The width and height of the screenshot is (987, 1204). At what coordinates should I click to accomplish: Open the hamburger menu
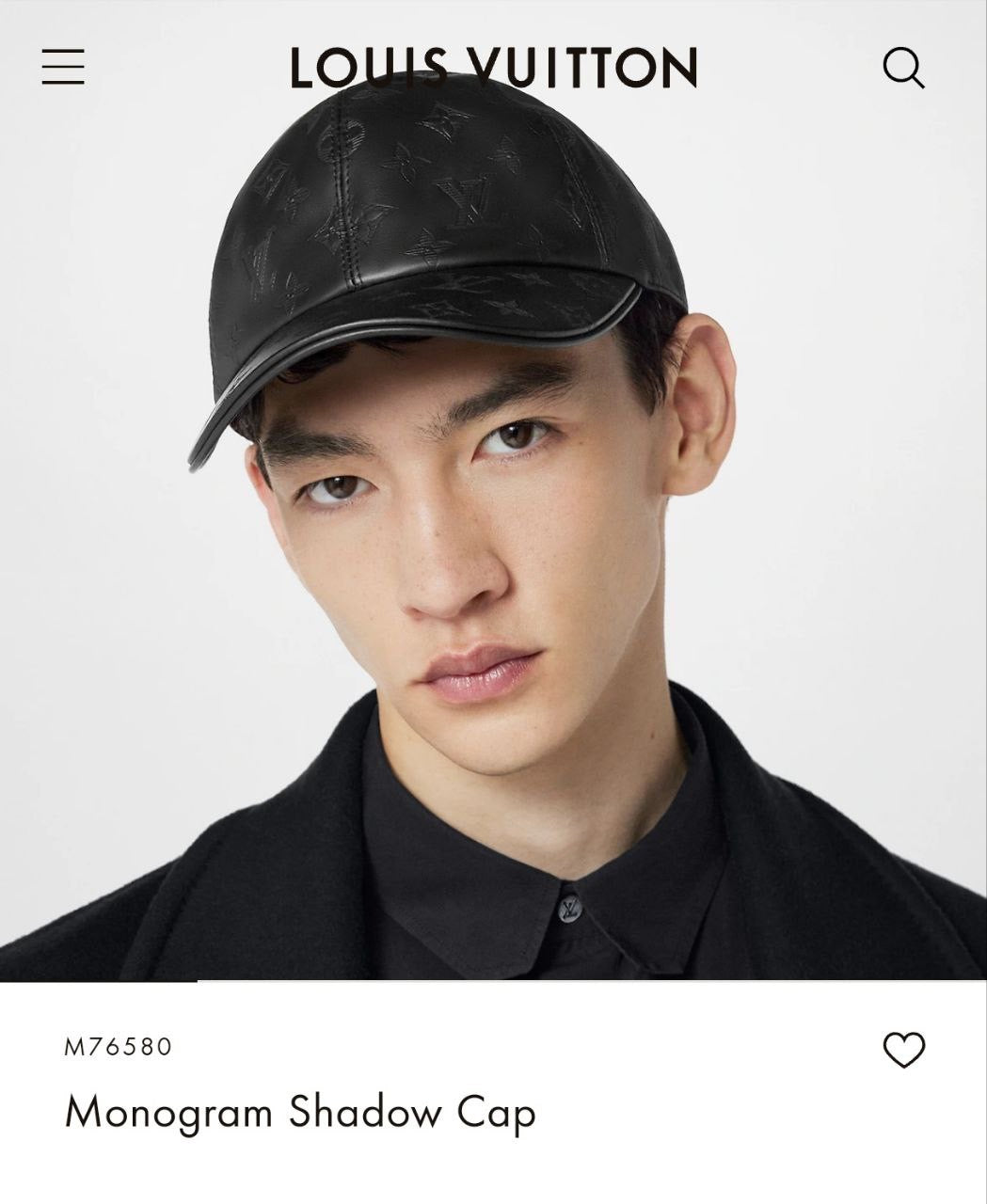(x=63, y=68)
